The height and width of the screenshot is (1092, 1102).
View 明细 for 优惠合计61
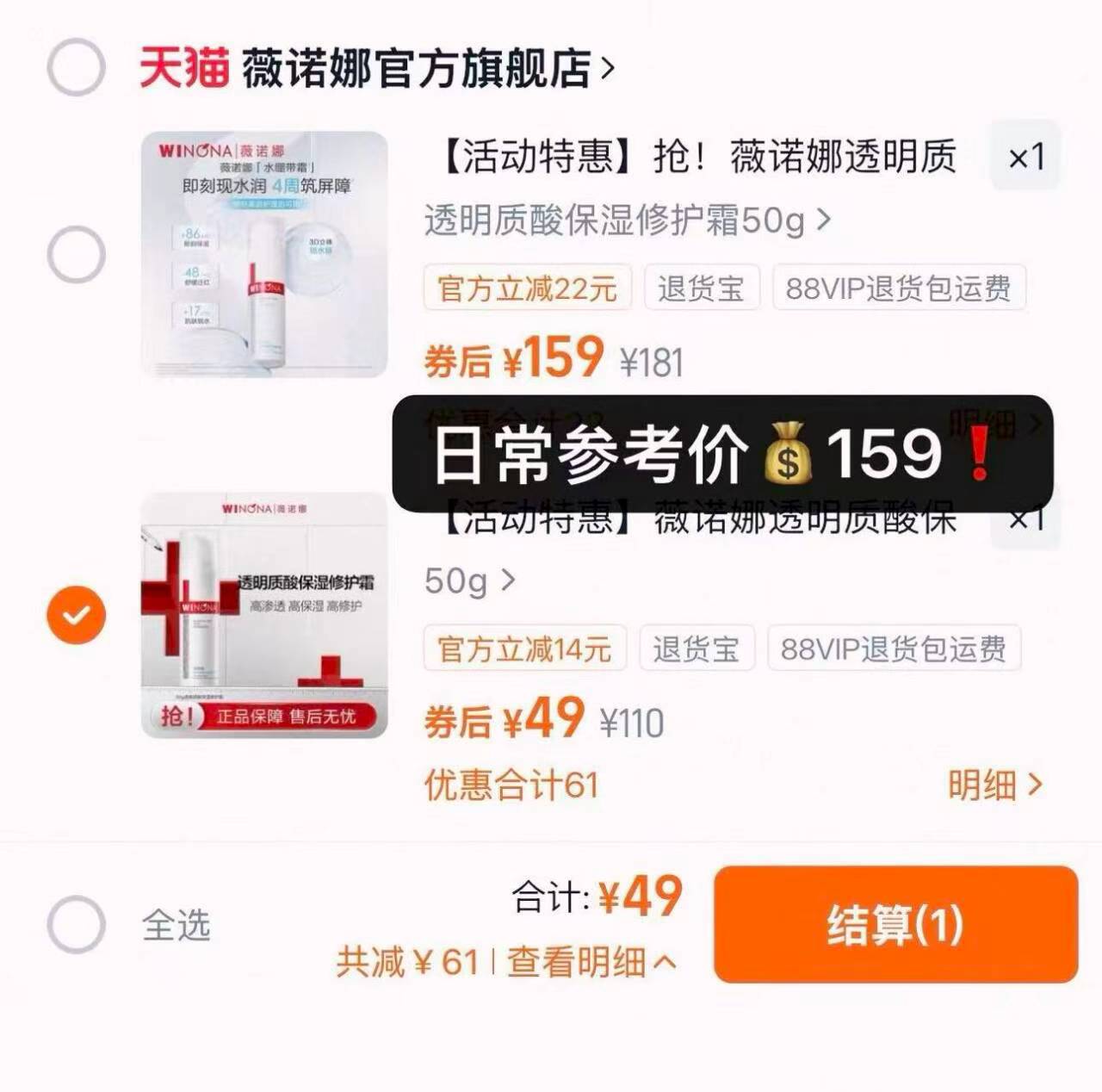tap(994, 785)
